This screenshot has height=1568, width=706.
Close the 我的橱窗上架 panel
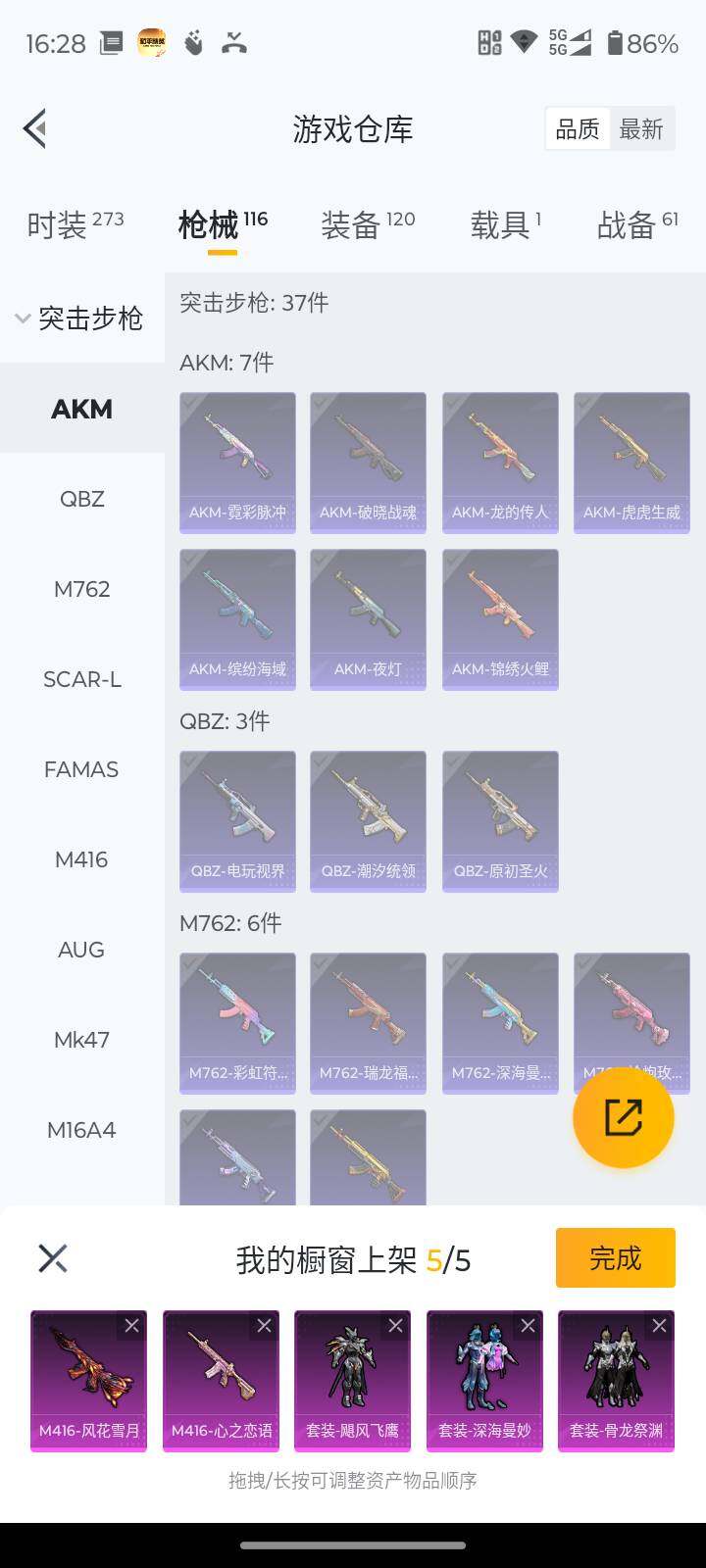(52, 1258)
